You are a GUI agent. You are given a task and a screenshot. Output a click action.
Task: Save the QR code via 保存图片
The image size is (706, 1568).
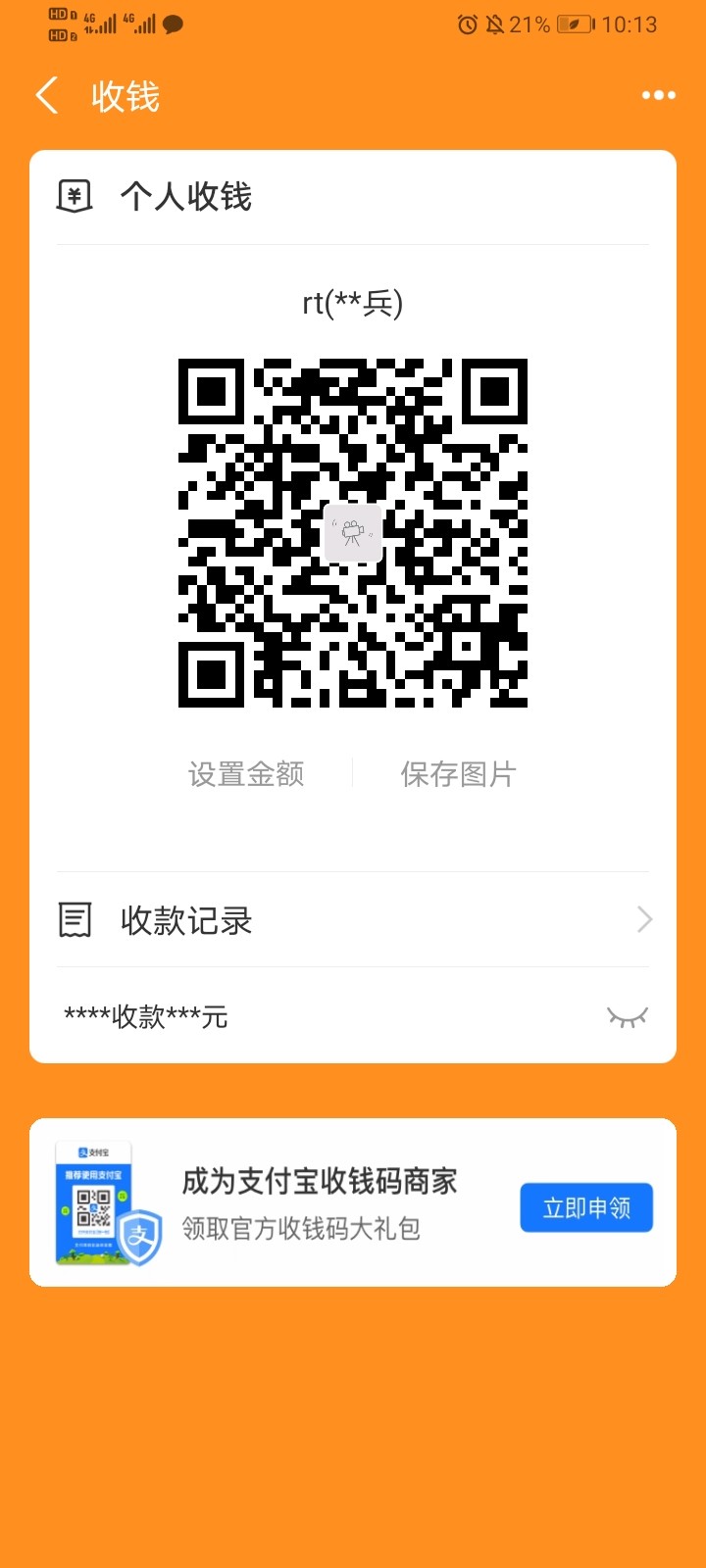pyautogui.click(x=458, y=774)
